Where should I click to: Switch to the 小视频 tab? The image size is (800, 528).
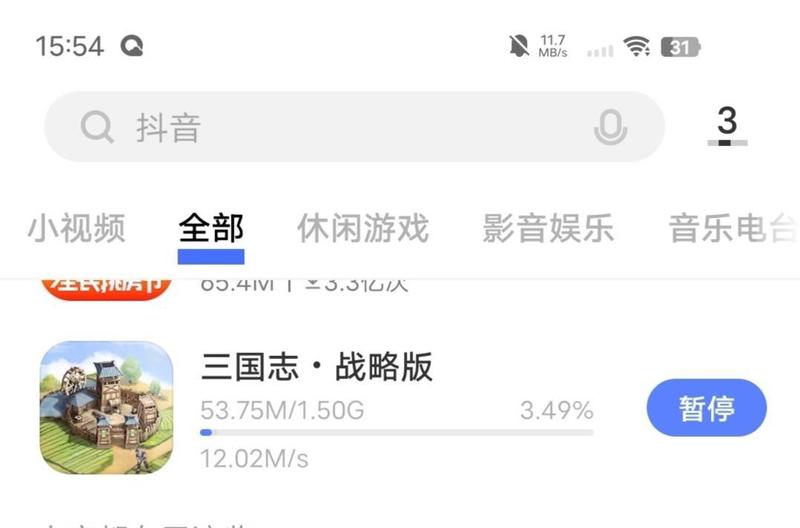click(76, 229)
